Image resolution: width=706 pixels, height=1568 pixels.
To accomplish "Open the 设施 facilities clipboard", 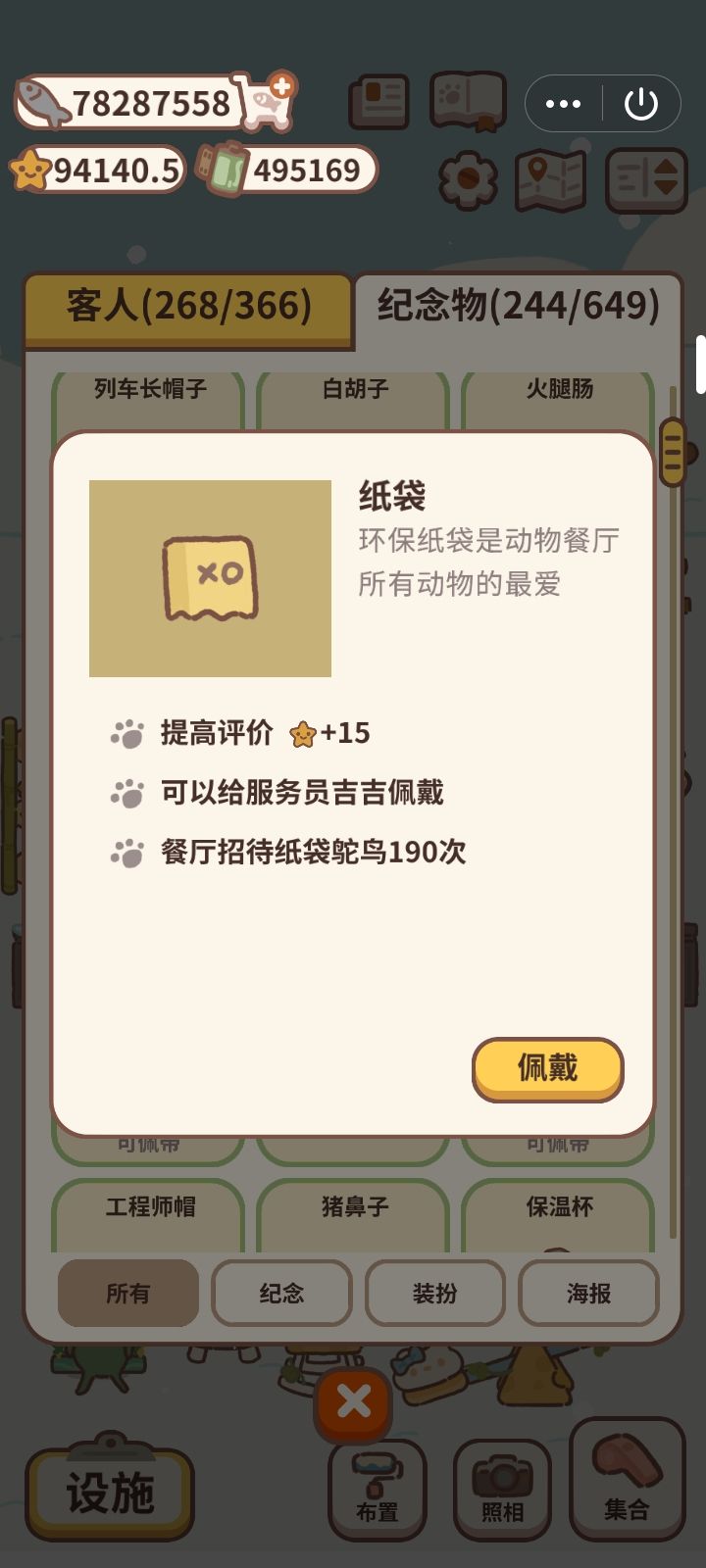I will pyautogui.click(x=110, y=1490).
